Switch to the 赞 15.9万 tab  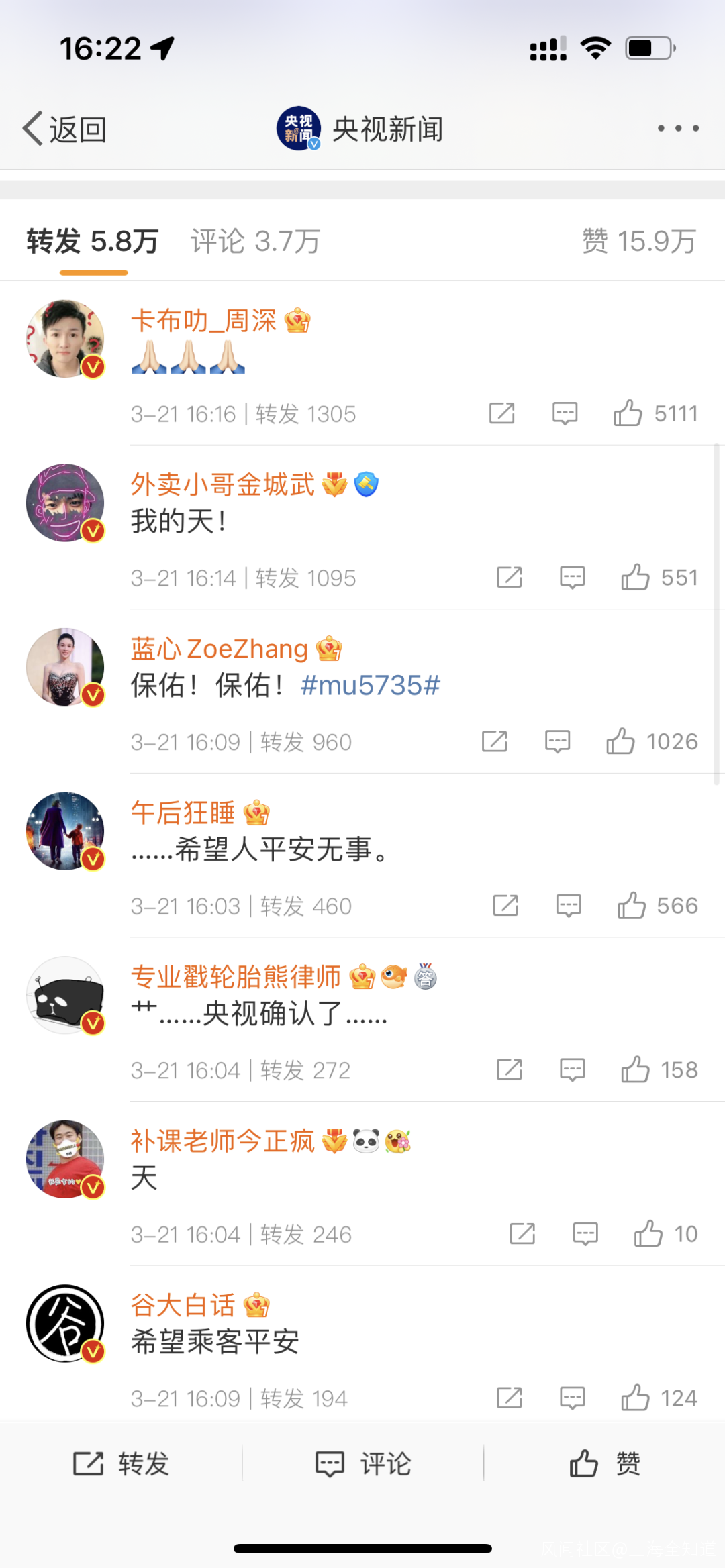638,242
